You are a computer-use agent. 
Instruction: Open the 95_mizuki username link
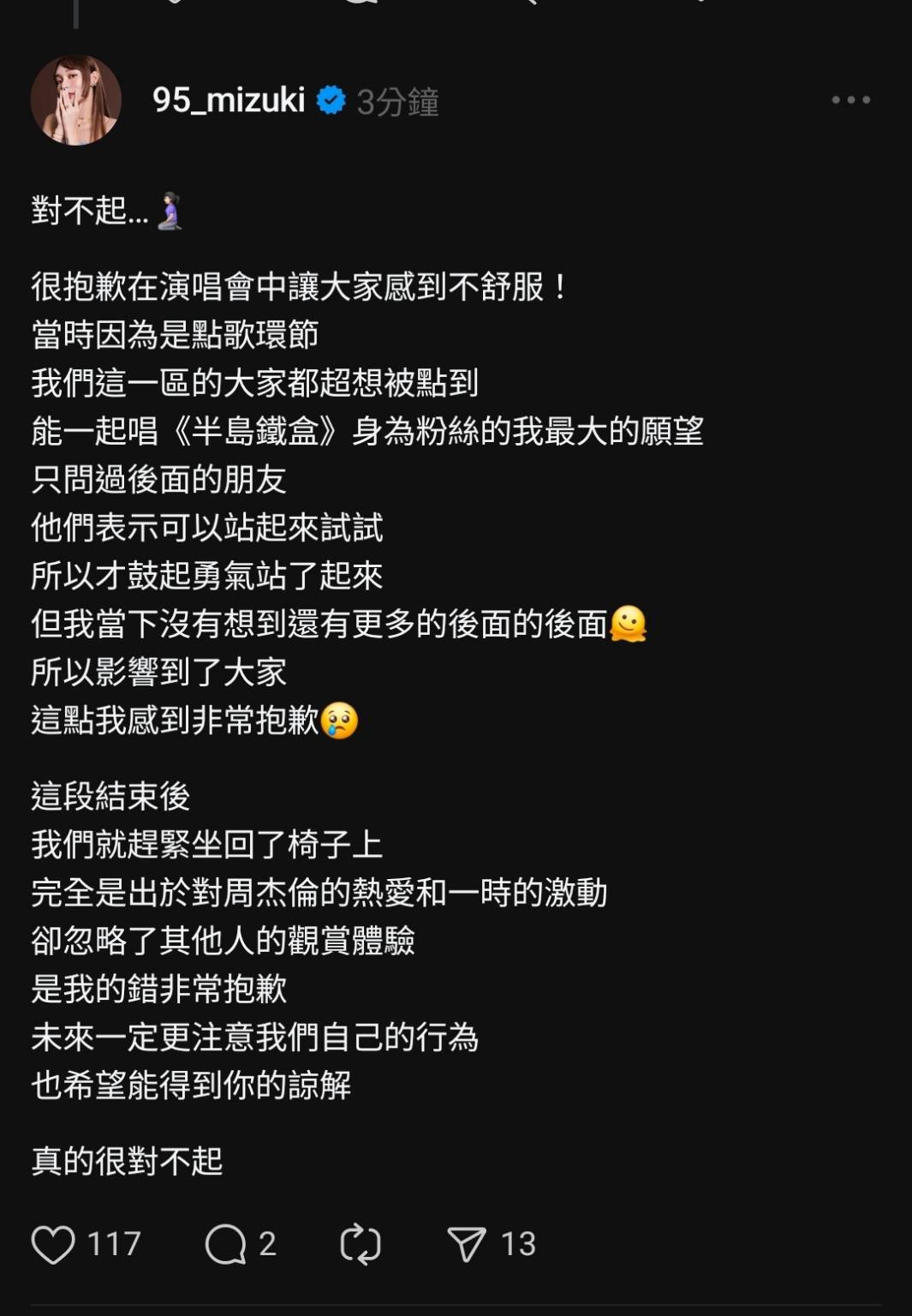point(229,101)
